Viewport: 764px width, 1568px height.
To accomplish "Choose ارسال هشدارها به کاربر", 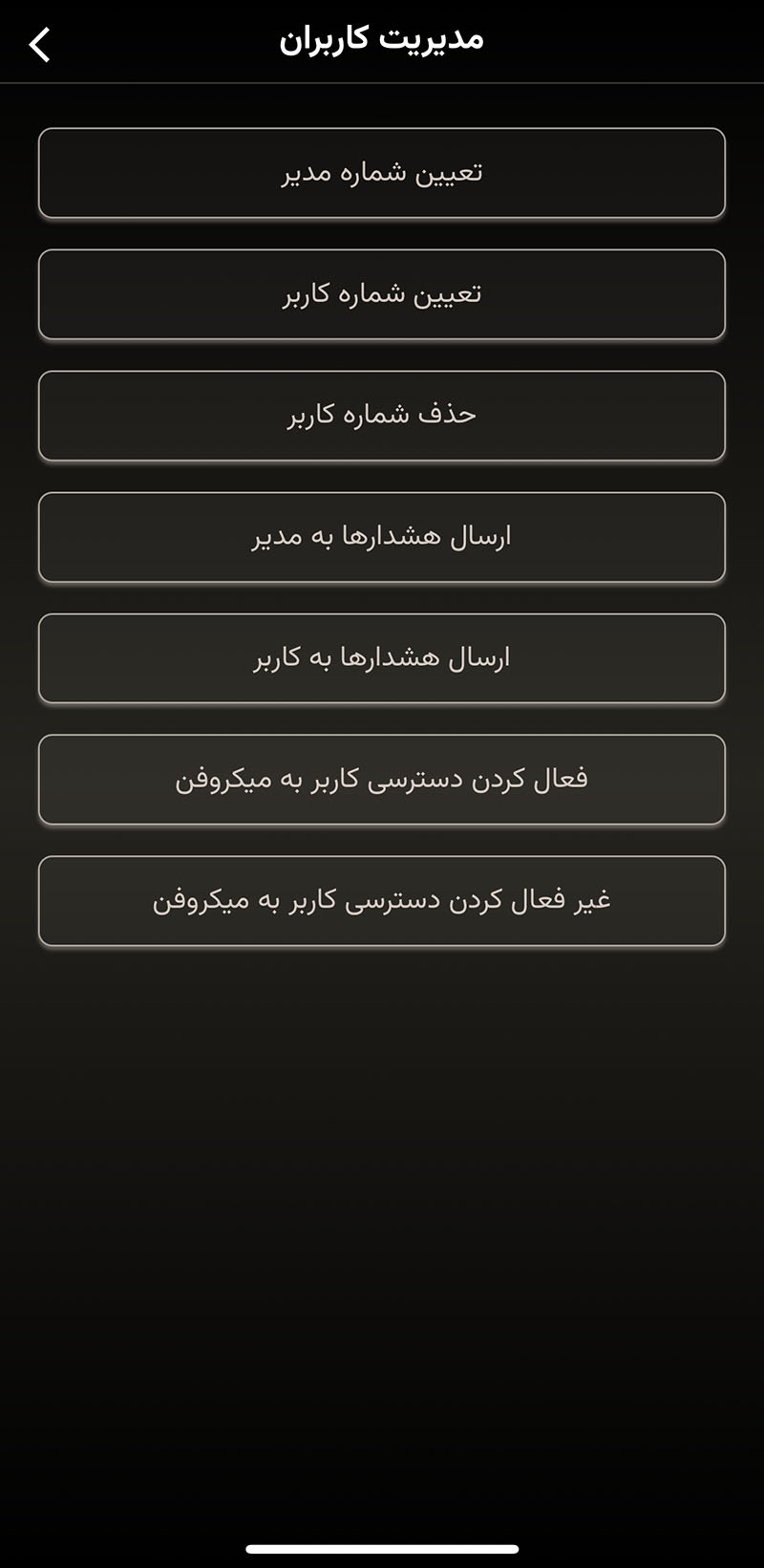I will (x=382, y=658).
